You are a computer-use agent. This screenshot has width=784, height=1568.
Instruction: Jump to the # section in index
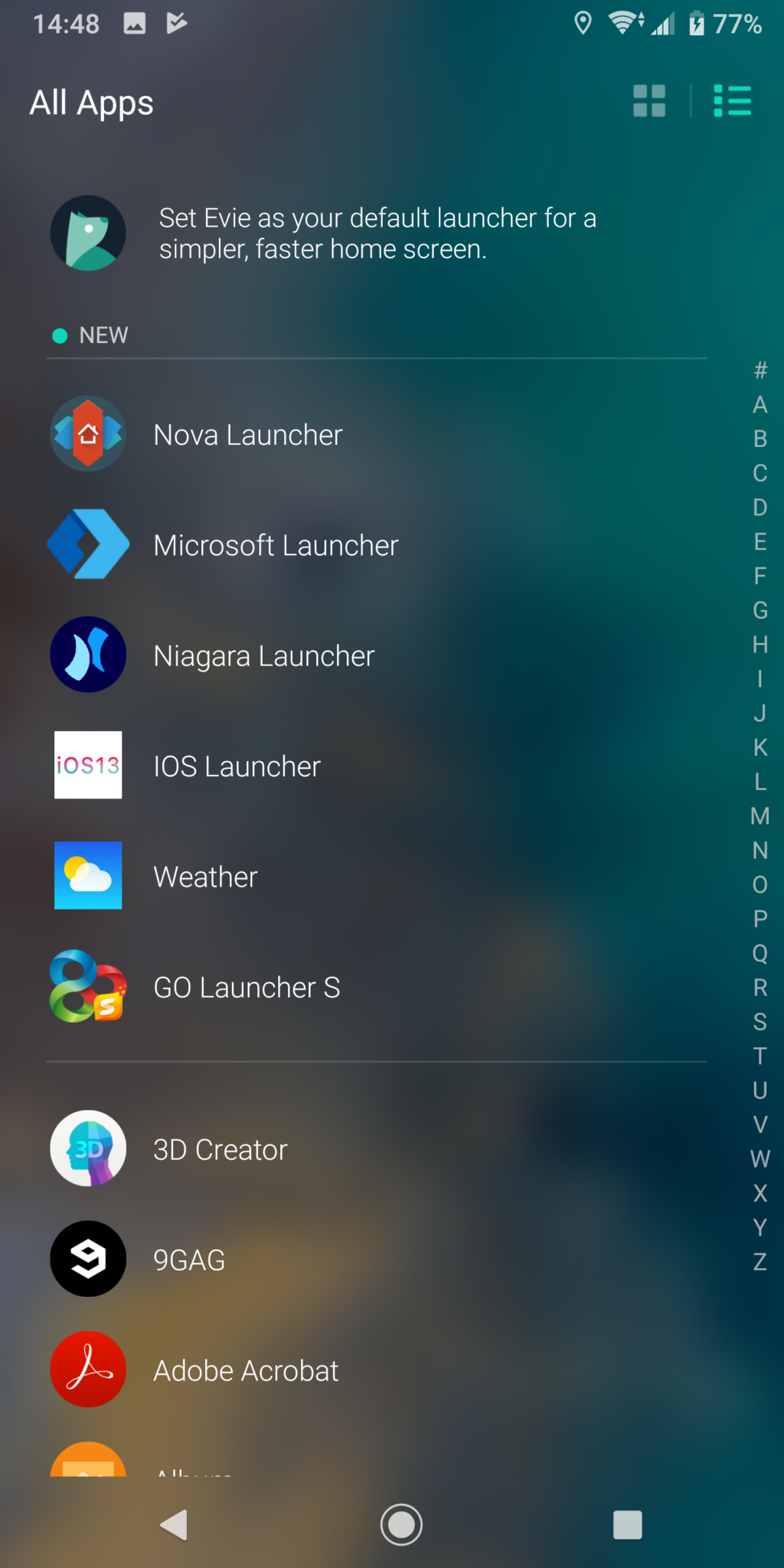[x=759, y=371]
